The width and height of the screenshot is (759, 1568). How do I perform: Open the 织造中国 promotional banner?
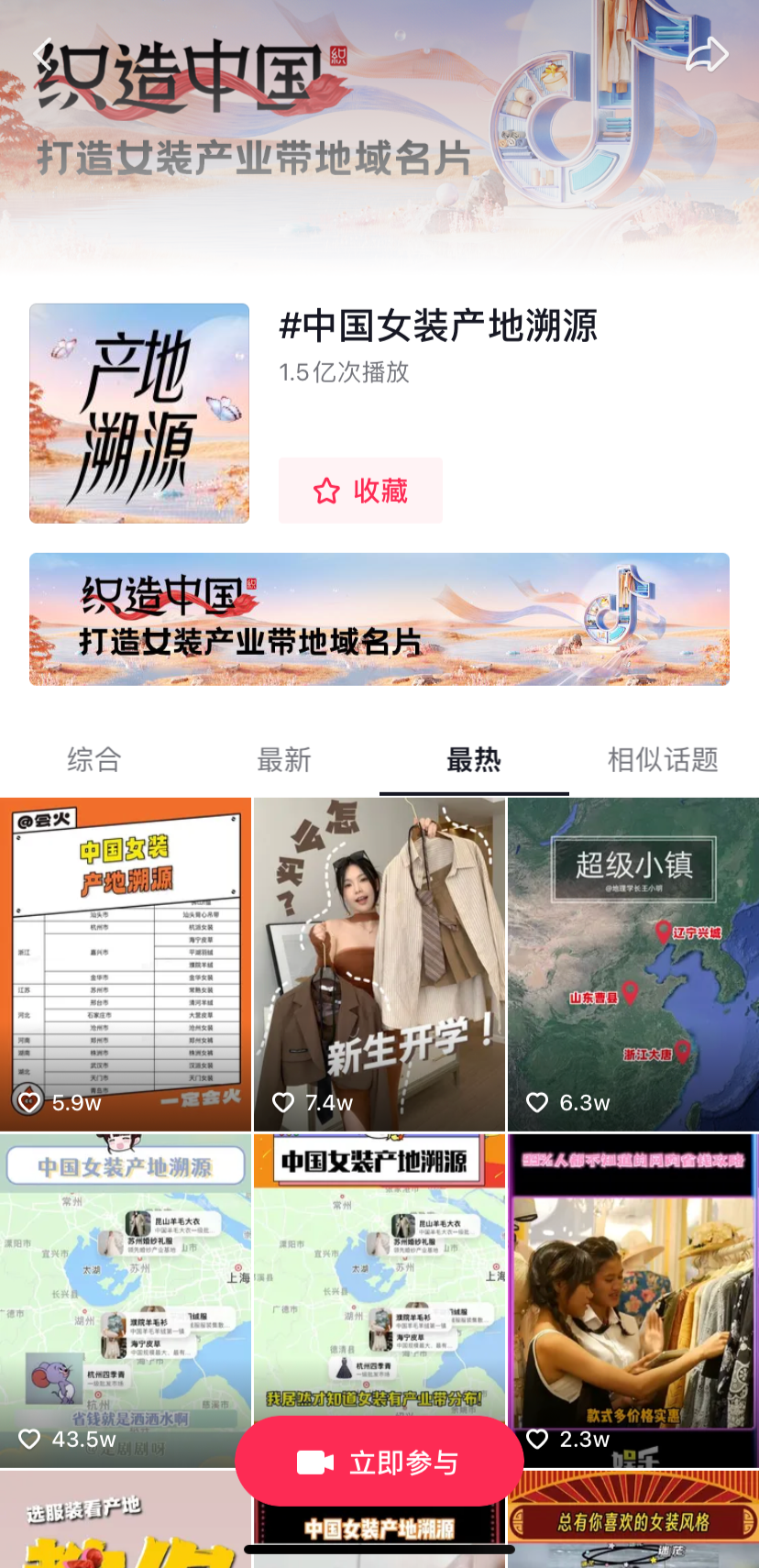379,619
